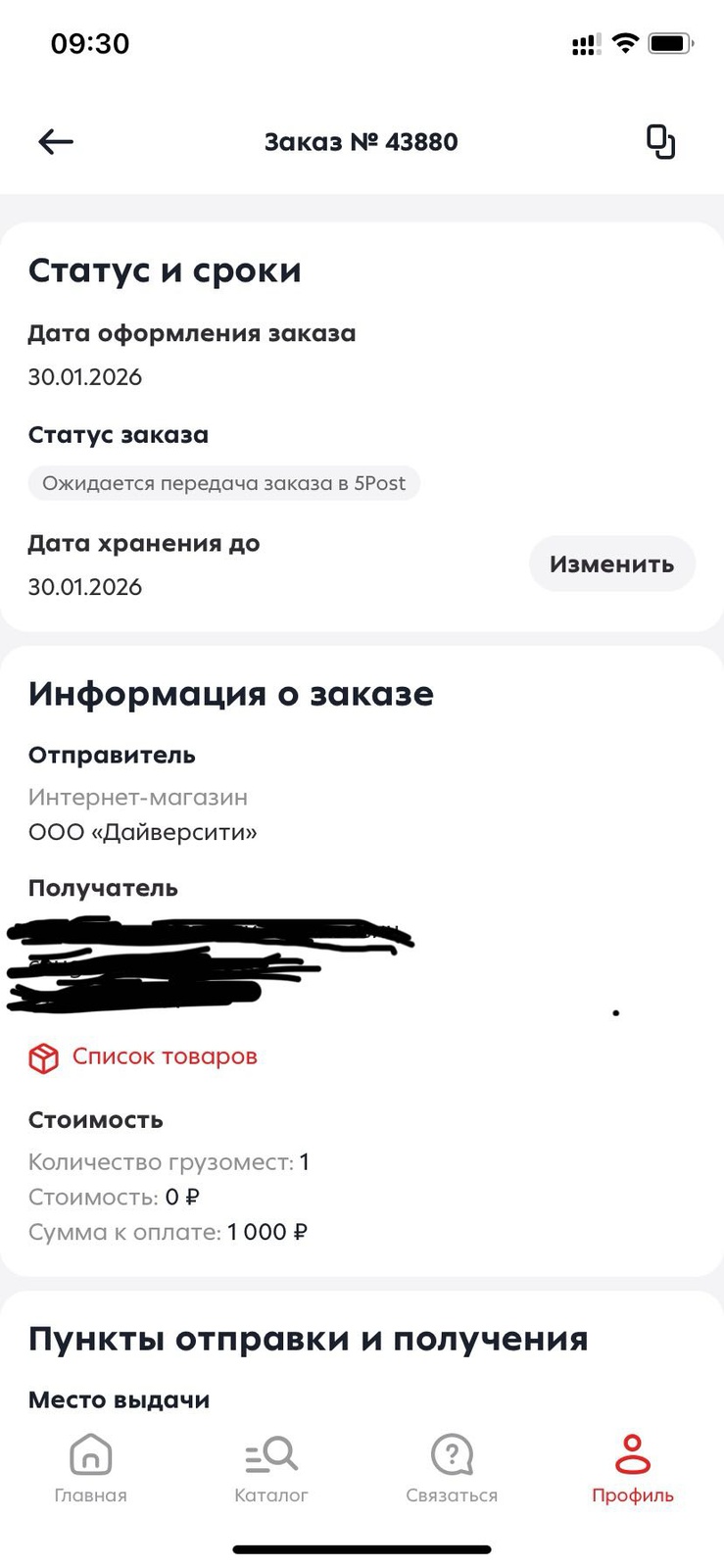This screenshot has height=1568, width=724.
Task: Select the Профиль tab
Action: click(x=632, y=1468)
